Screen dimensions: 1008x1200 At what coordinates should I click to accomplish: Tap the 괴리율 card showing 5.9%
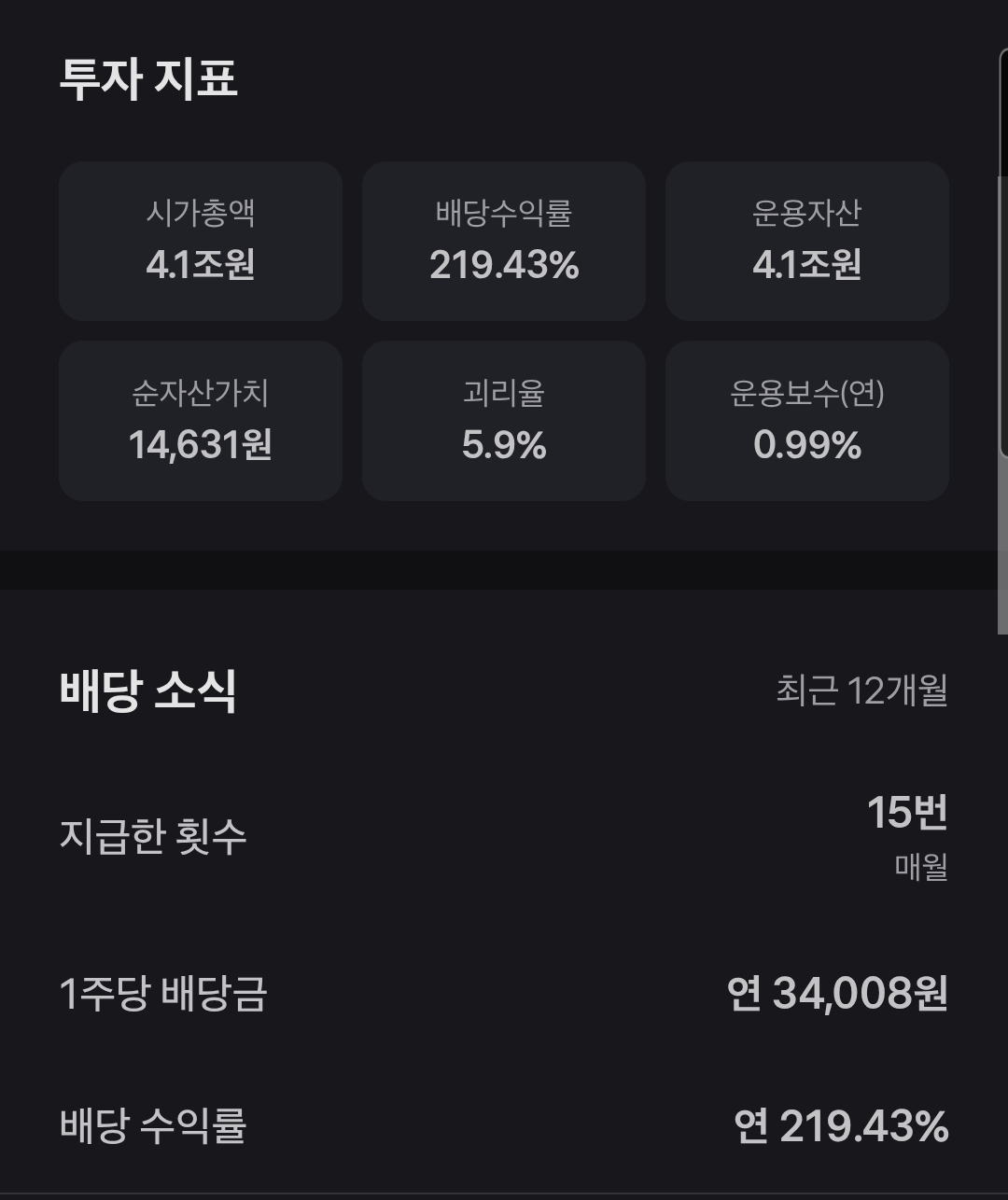coord(504,420)
